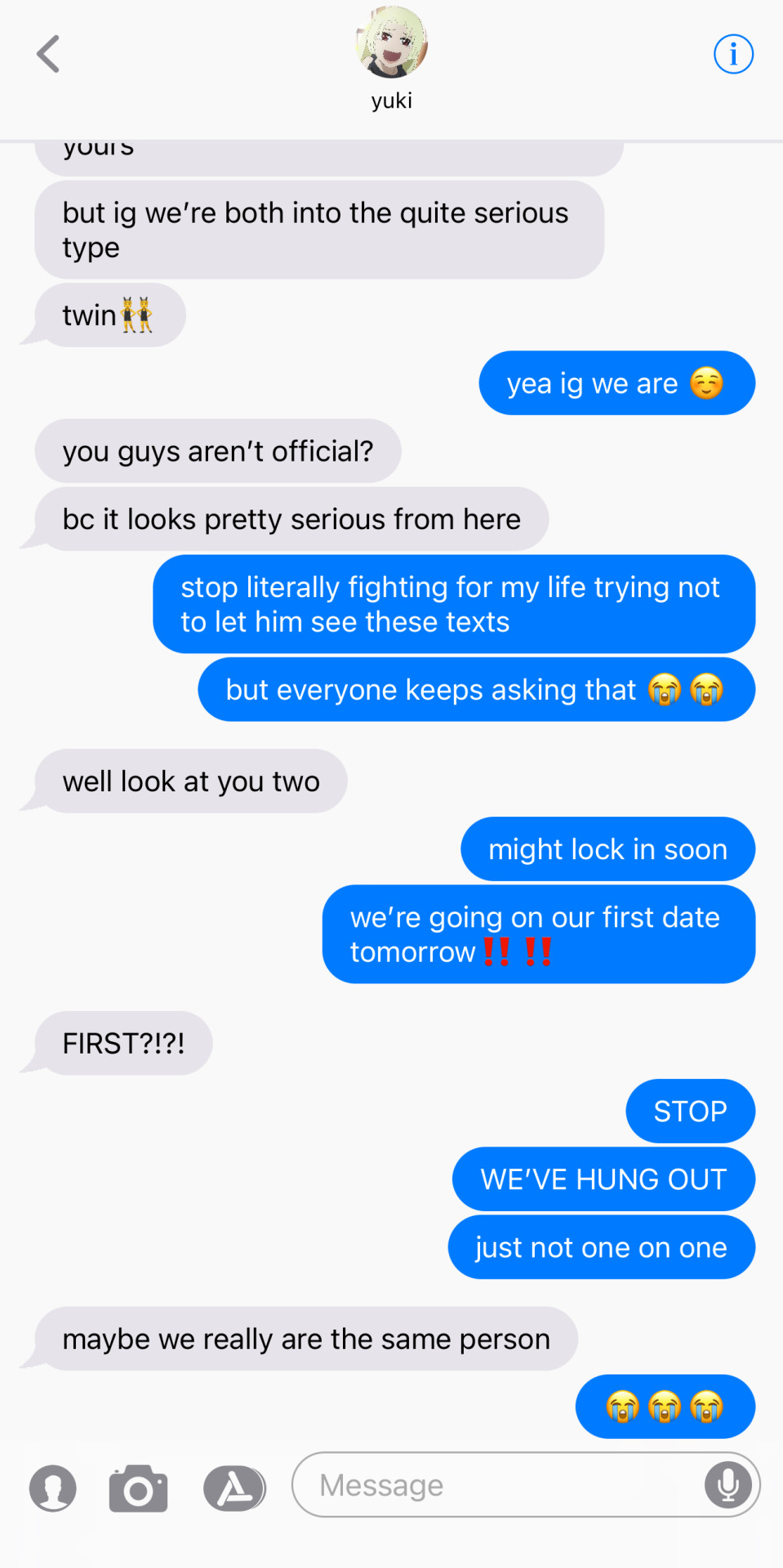Viewport: 783px width, 1568px height.
Task: Open the camera to send a photo
Action: [x=138, y=1488]
